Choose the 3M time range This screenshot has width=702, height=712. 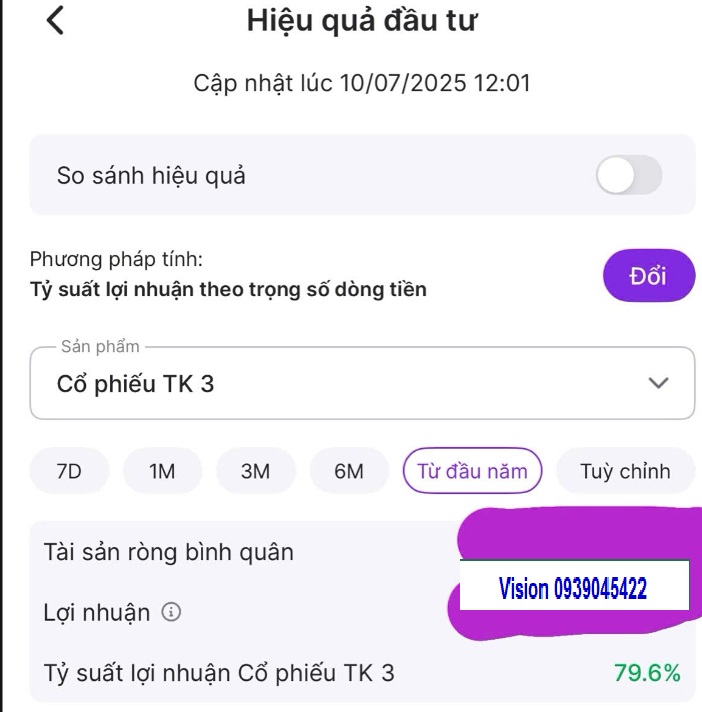pos(255,471)
